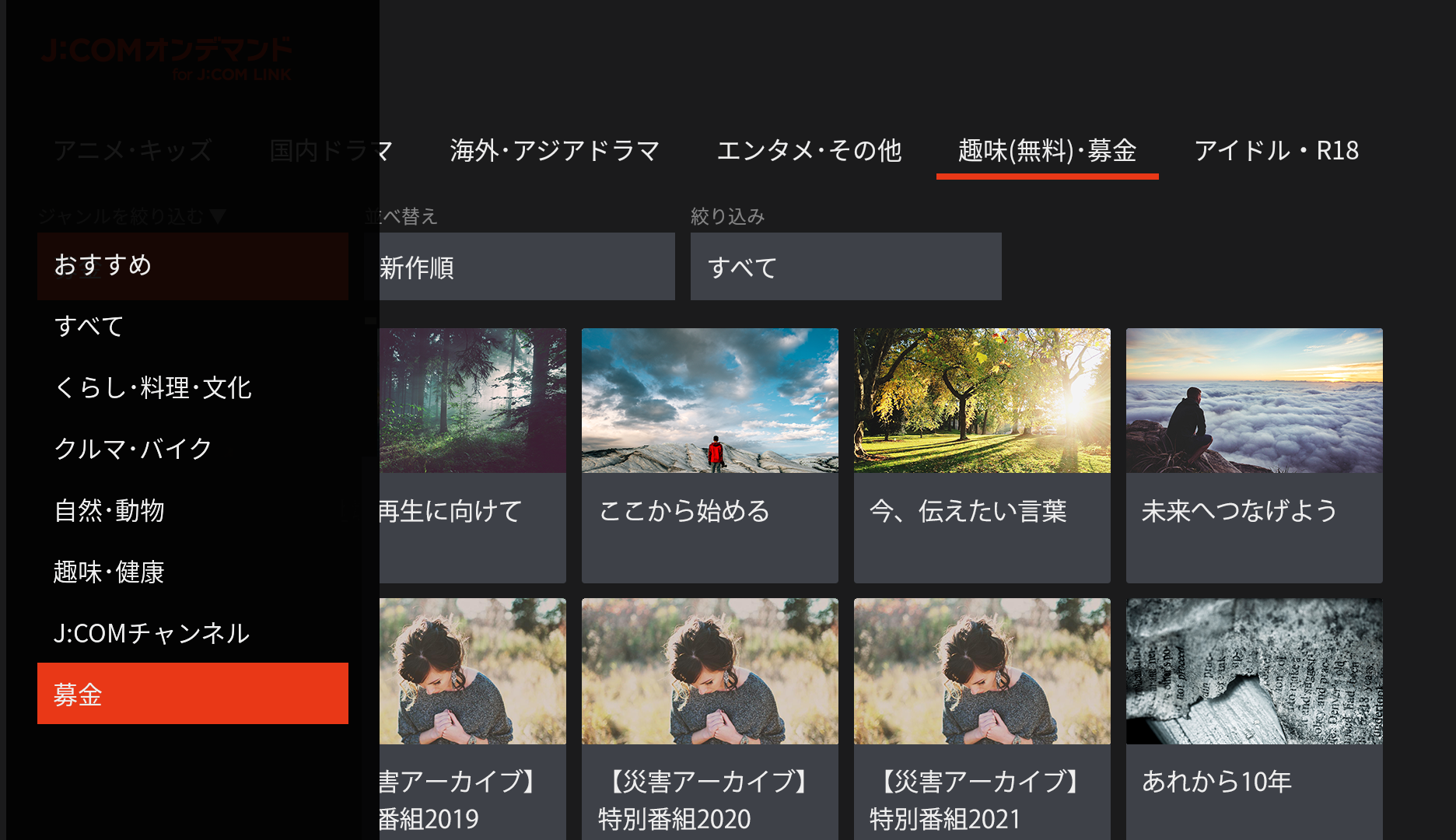This screenshot has height=840, width=1456.
Task: Open the 未来へつなげよう card
Action: click(x=1255, y=456)
